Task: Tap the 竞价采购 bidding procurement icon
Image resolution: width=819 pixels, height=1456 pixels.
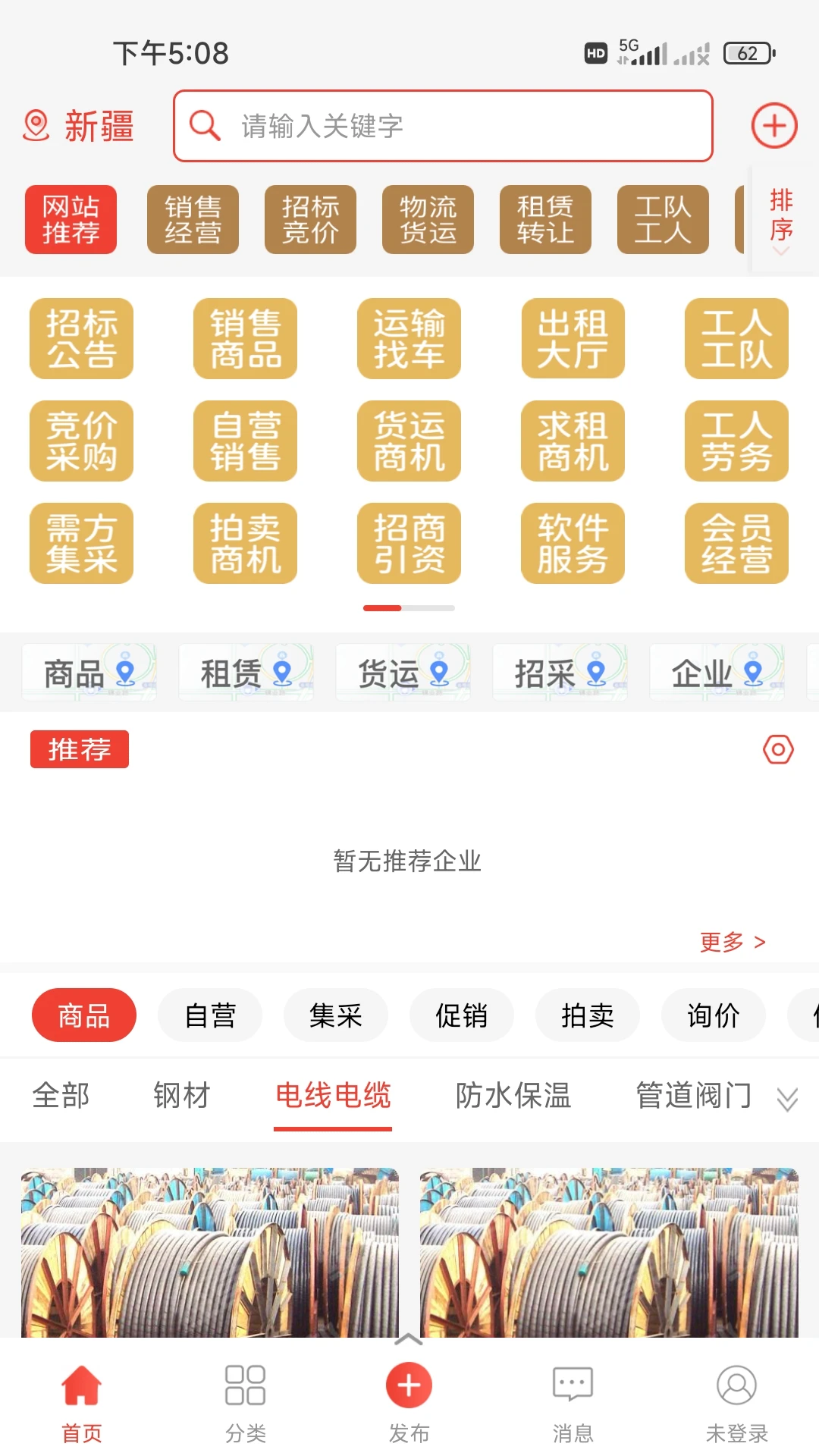Action: [x=81, y=441]
